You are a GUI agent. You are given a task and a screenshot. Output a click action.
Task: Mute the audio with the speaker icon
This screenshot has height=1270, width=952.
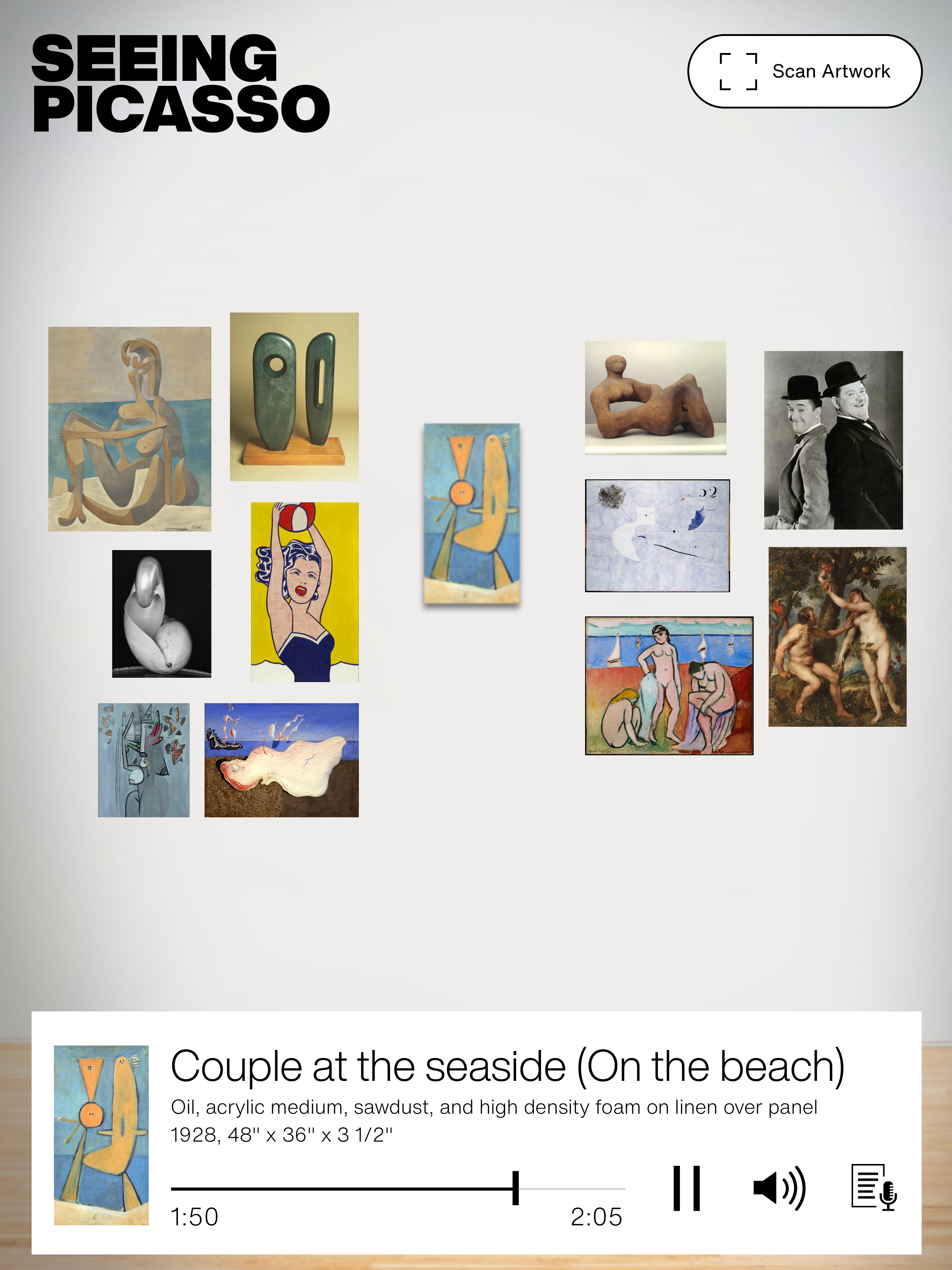point(779,1188)
